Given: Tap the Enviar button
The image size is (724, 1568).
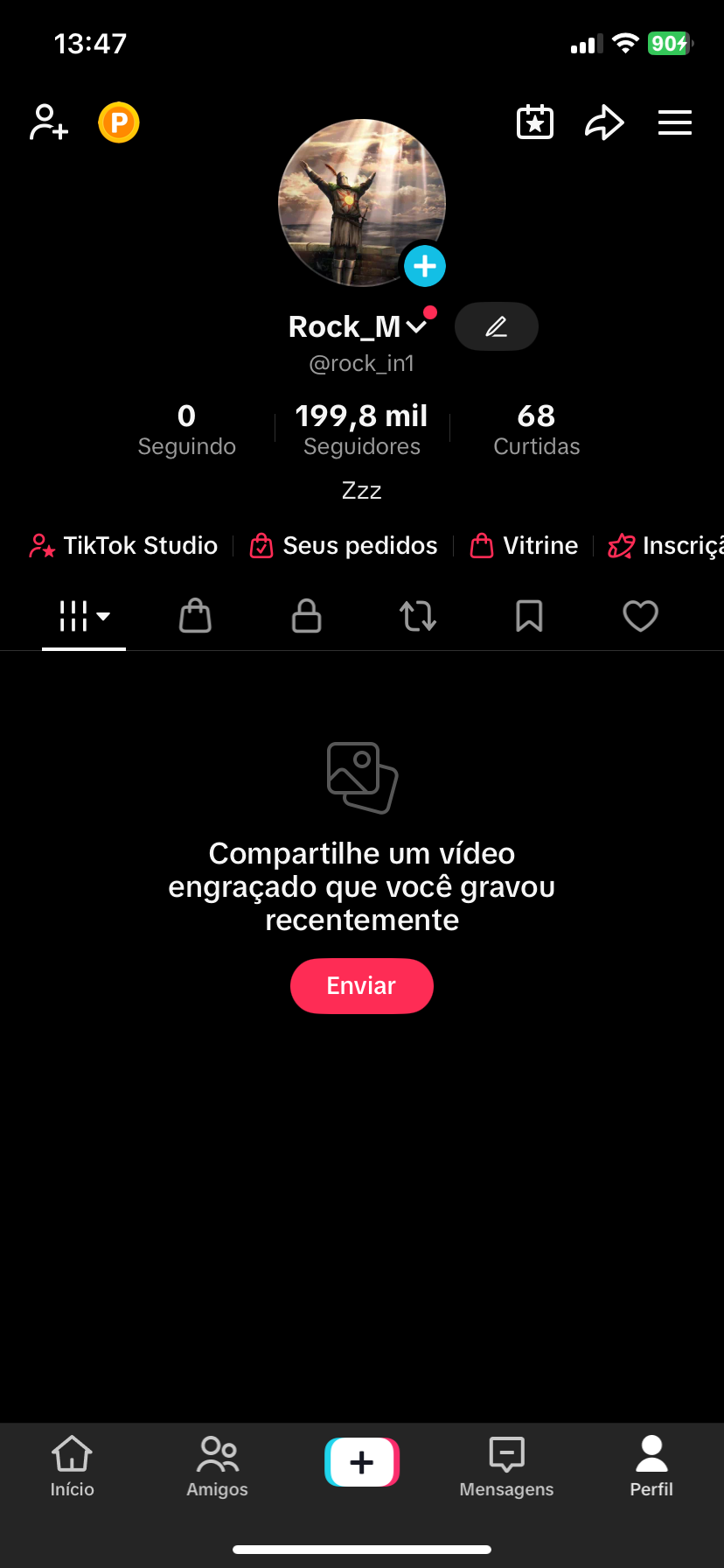Looking at the screenshot, I should coord(362,986).
